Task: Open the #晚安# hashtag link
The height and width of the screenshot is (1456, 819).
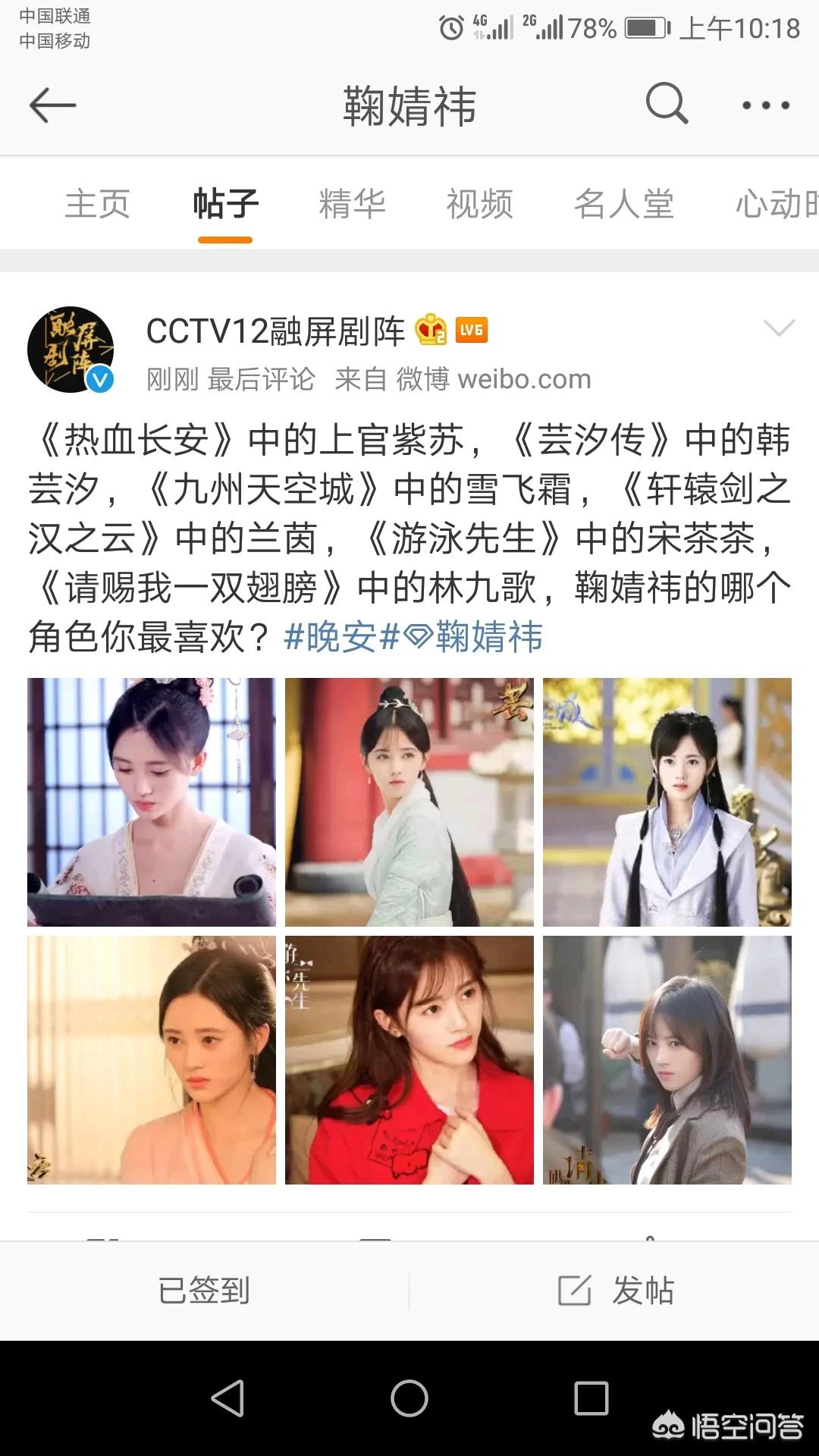Action: 341,637
